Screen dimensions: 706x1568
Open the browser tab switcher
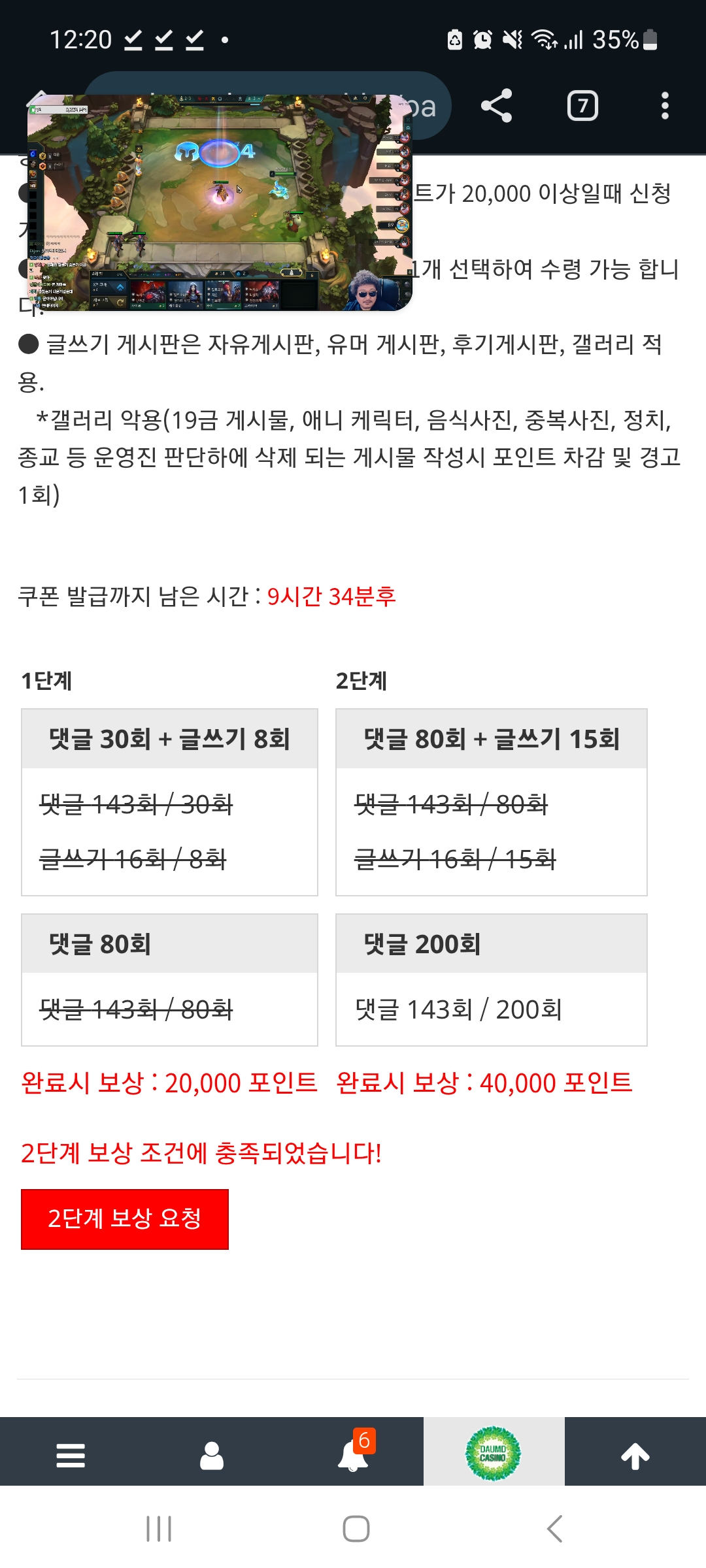click(x=582, y=106)
